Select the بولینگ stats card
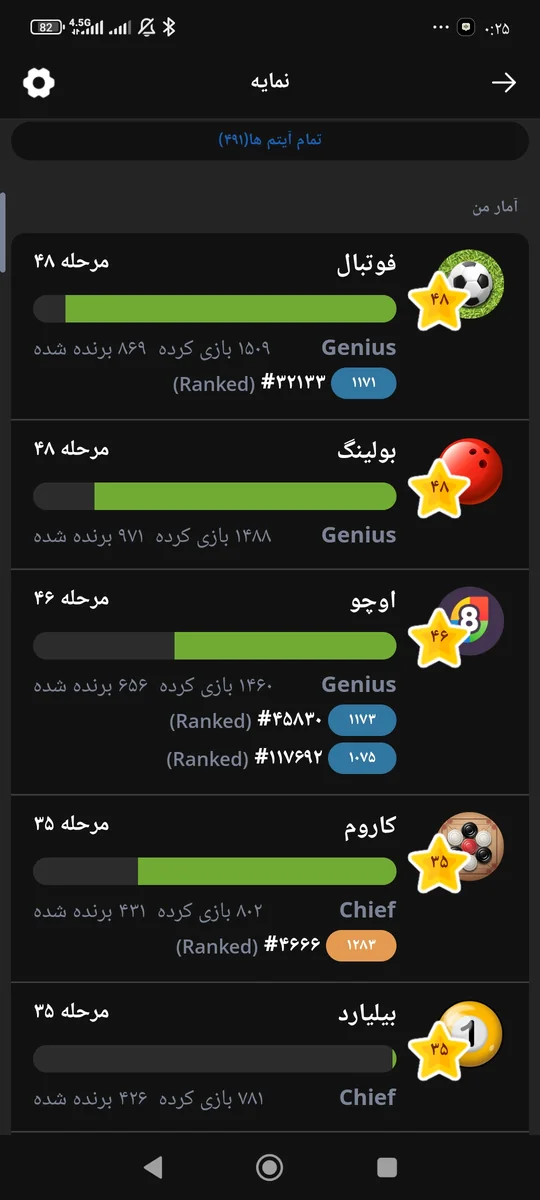Viewport: 540px width, 1200px height. coord(270,495)
